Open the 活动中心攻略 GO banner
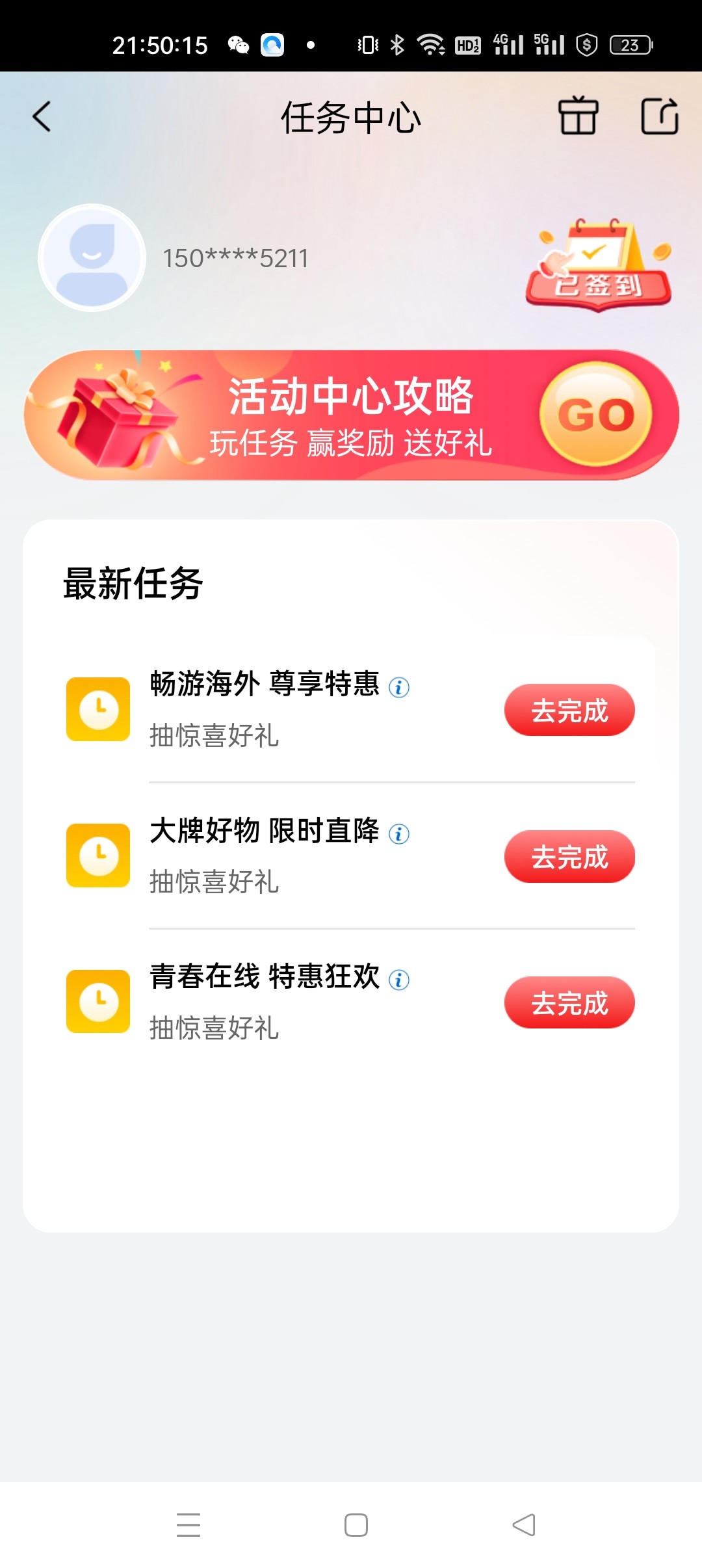 point(595,415)
